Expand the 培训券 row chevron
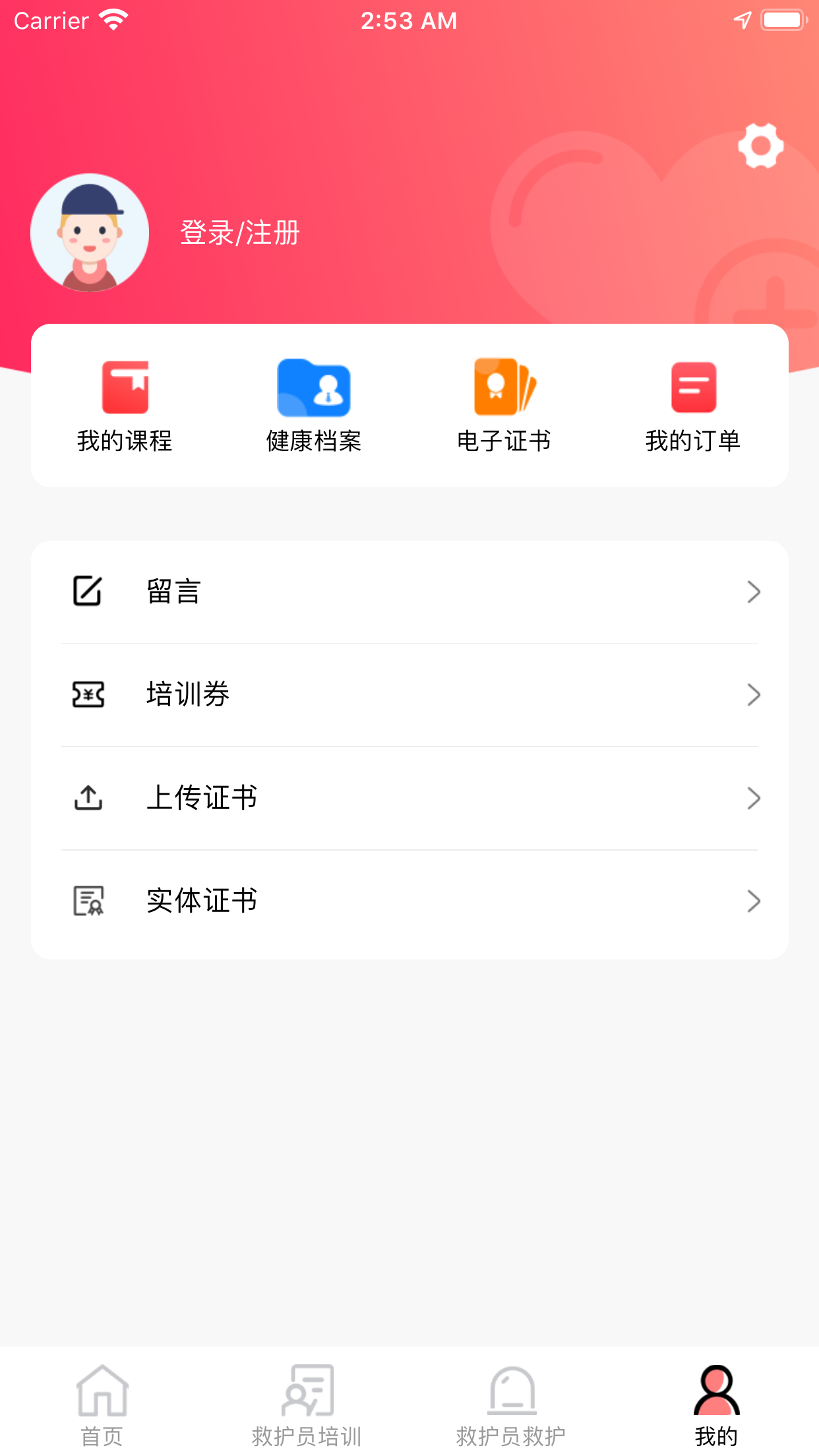Viewport: 819px width, 1456px height. coord(754,694)
